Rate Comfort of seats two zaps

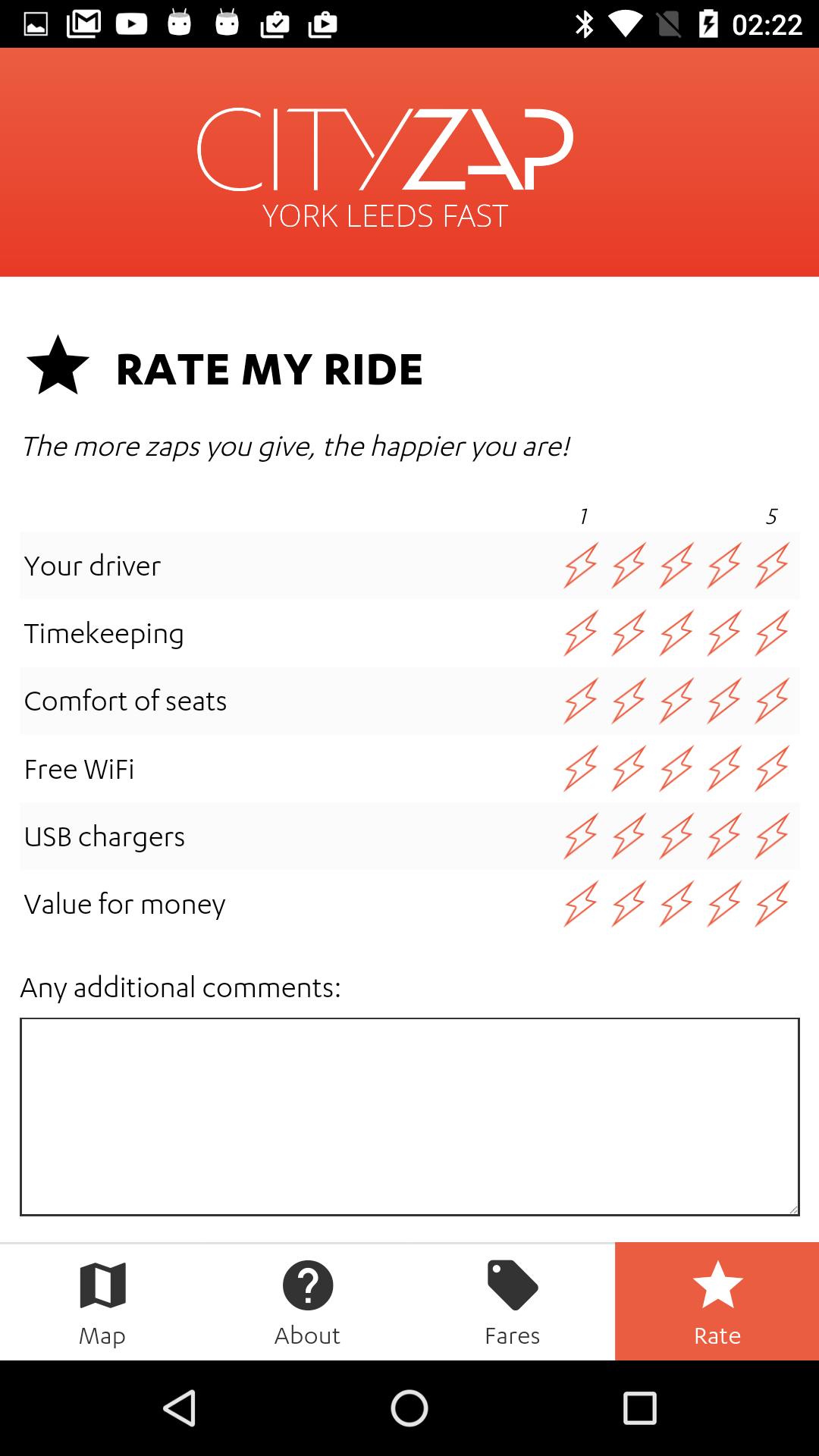tap(629, 701)
